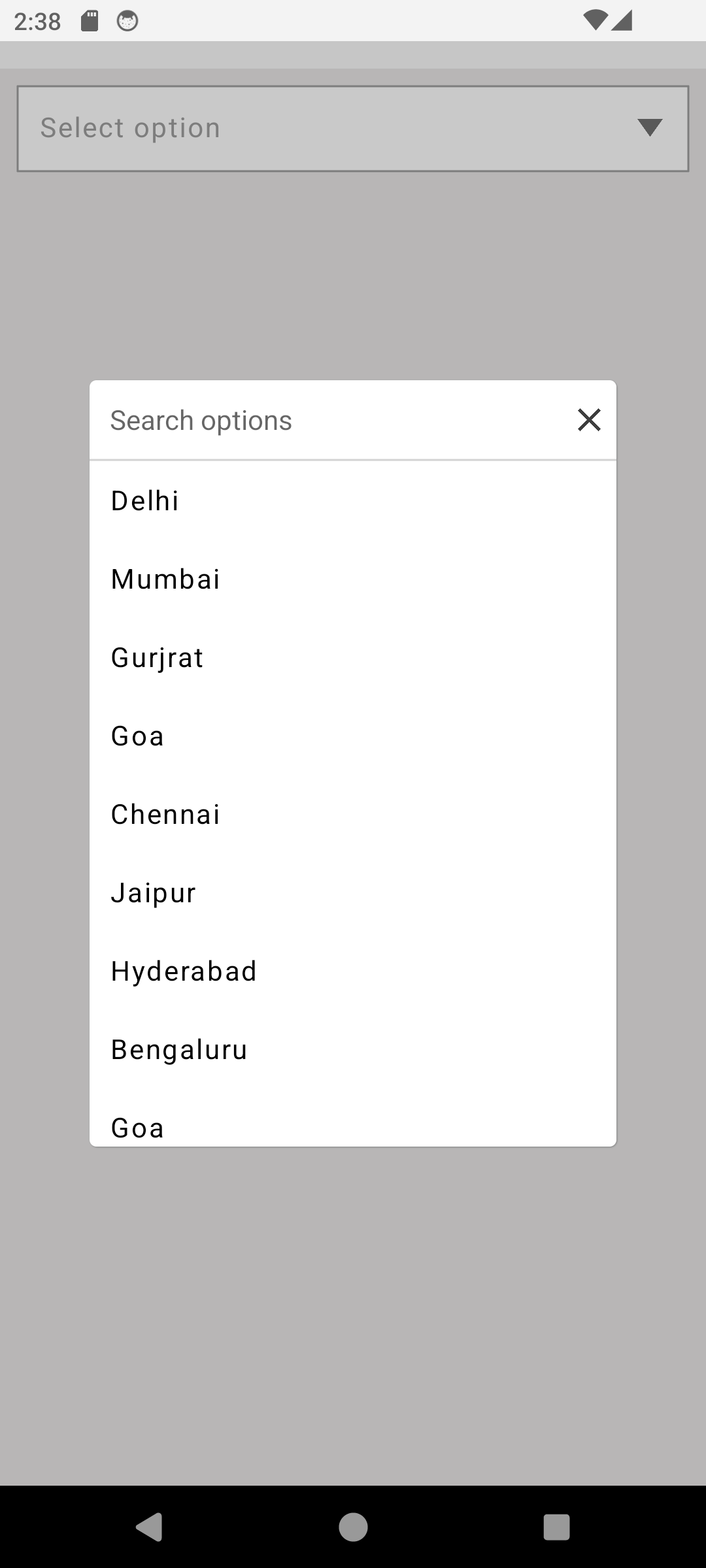Go to the home screen
The image size is (706, 1568).
(x=353, y=1527)
